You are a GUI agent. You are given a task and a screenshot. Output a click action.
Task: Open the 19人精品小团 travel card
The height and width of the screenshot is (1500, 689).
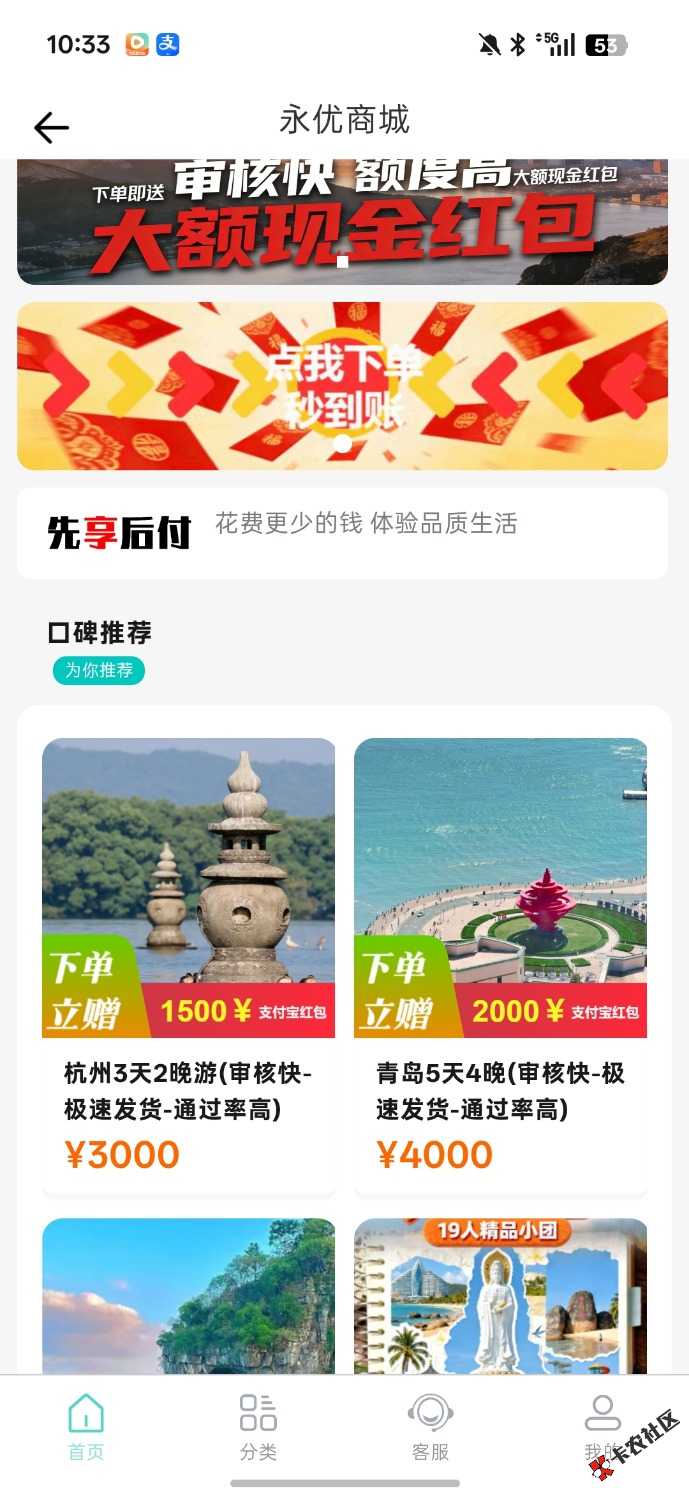point(500,1296)
